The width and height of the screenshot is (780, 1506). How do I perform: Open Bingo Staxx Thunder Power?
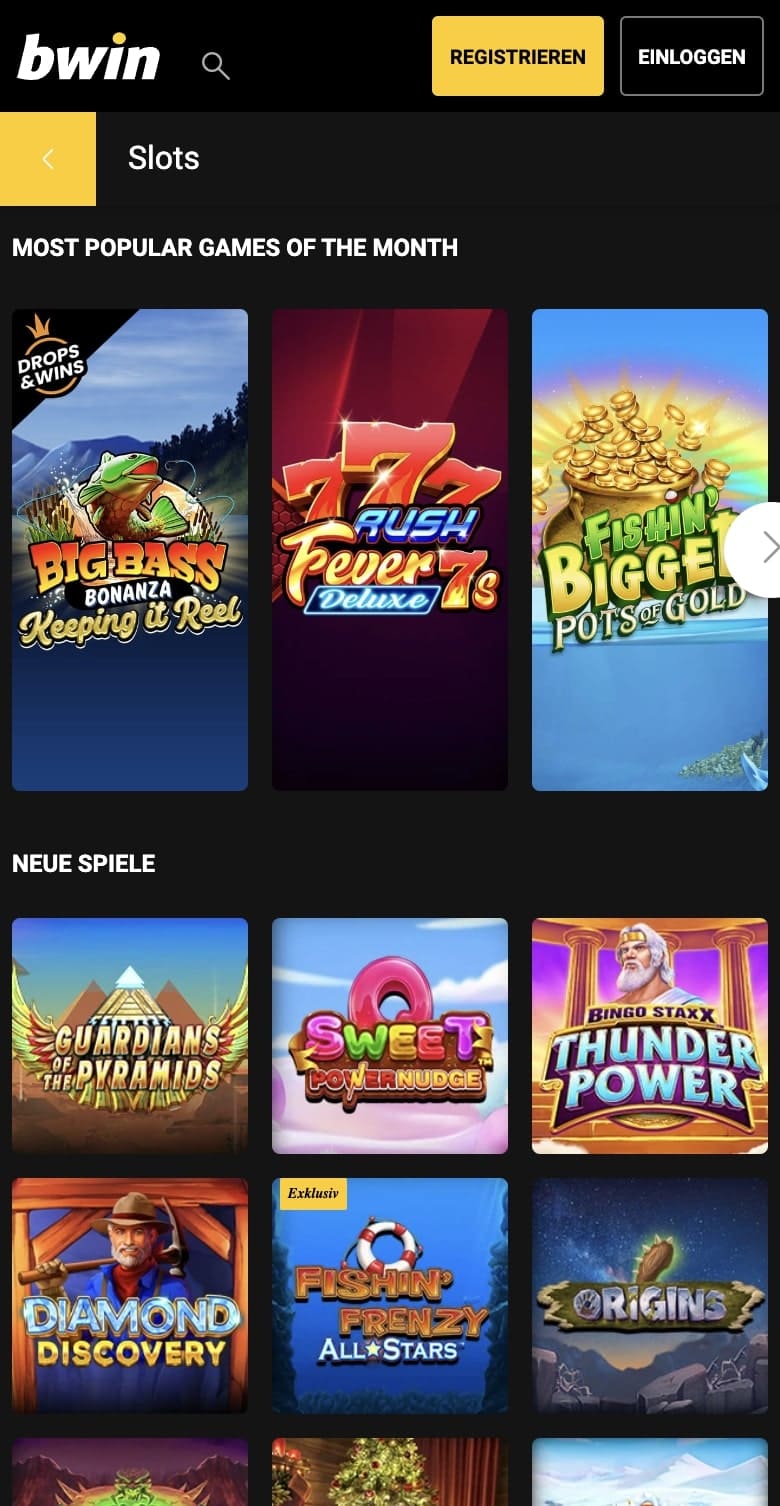point(650,1036)
